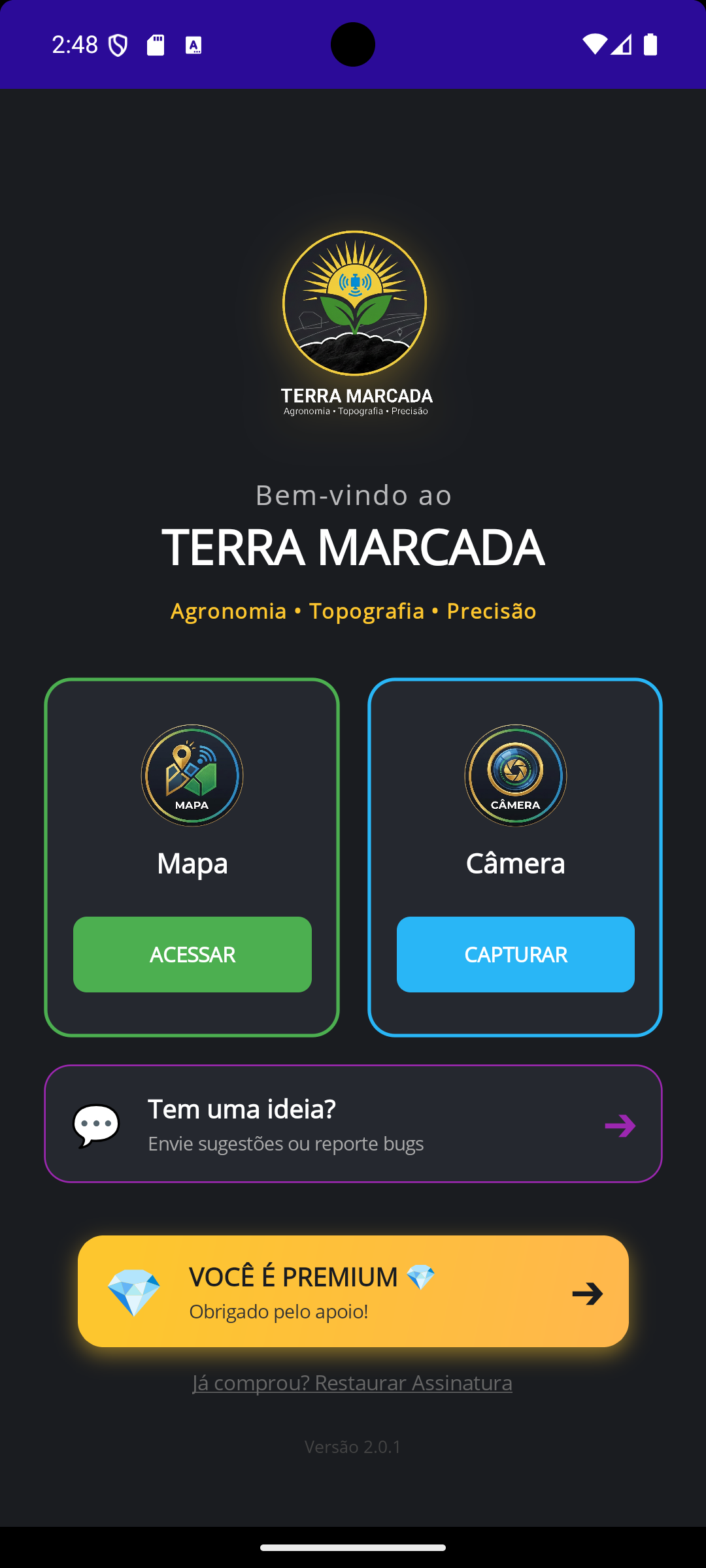Select the Mapa circular icon
Viewport: 706px width, 1568px height.
coord(192,776)
